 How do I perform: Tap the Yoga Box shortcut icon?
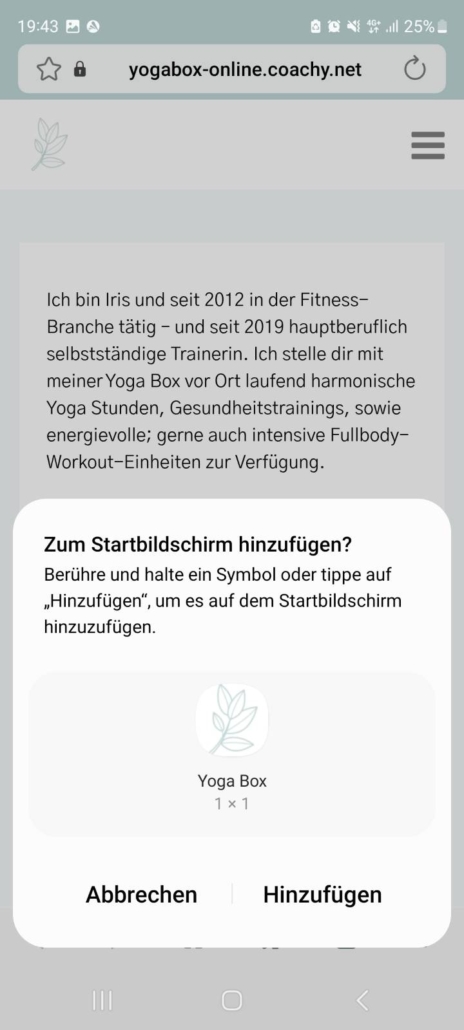coord(232,720)
